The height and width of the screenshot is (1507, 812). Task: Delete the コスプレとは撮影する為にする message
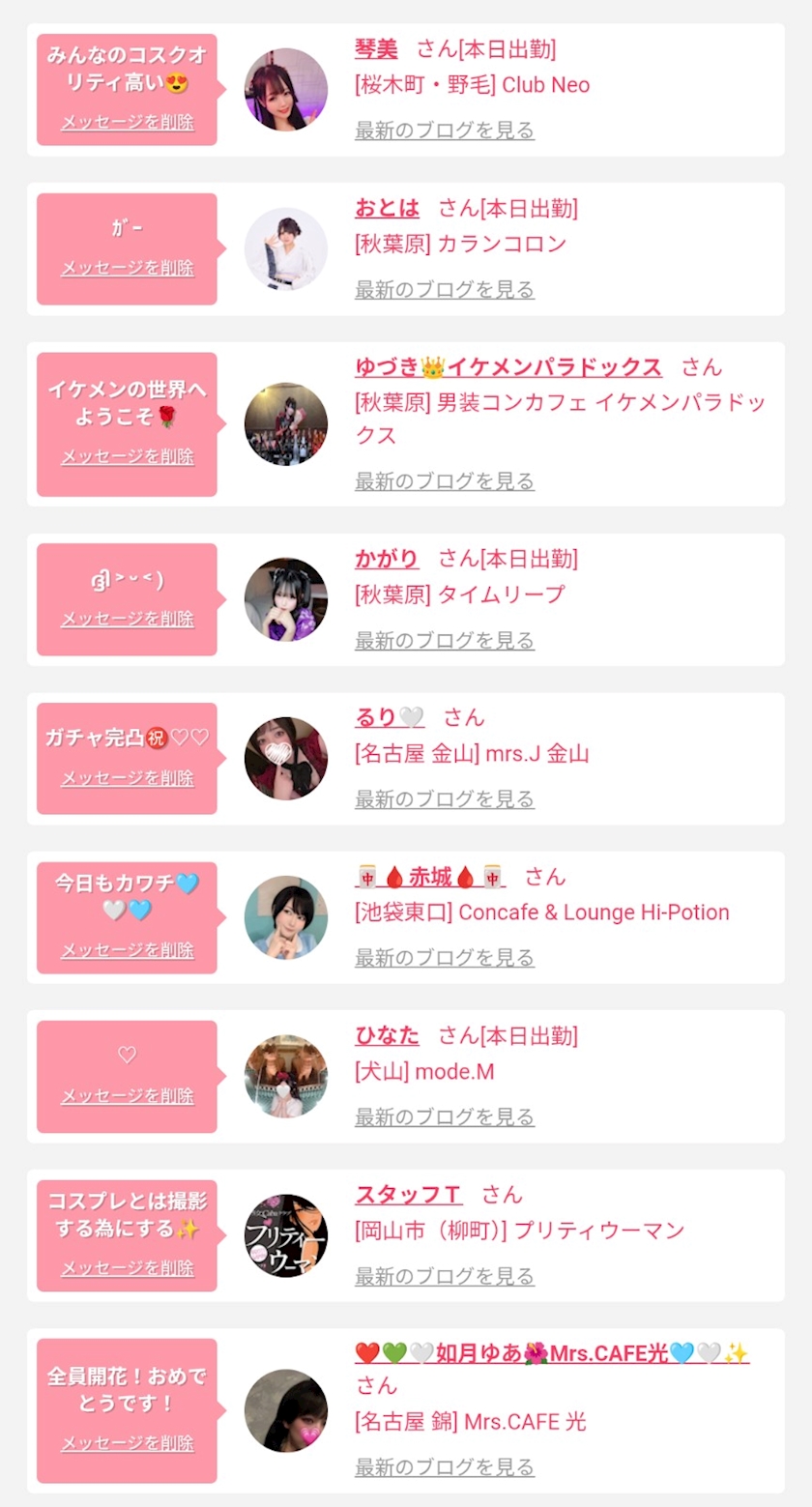[128, 1268]
